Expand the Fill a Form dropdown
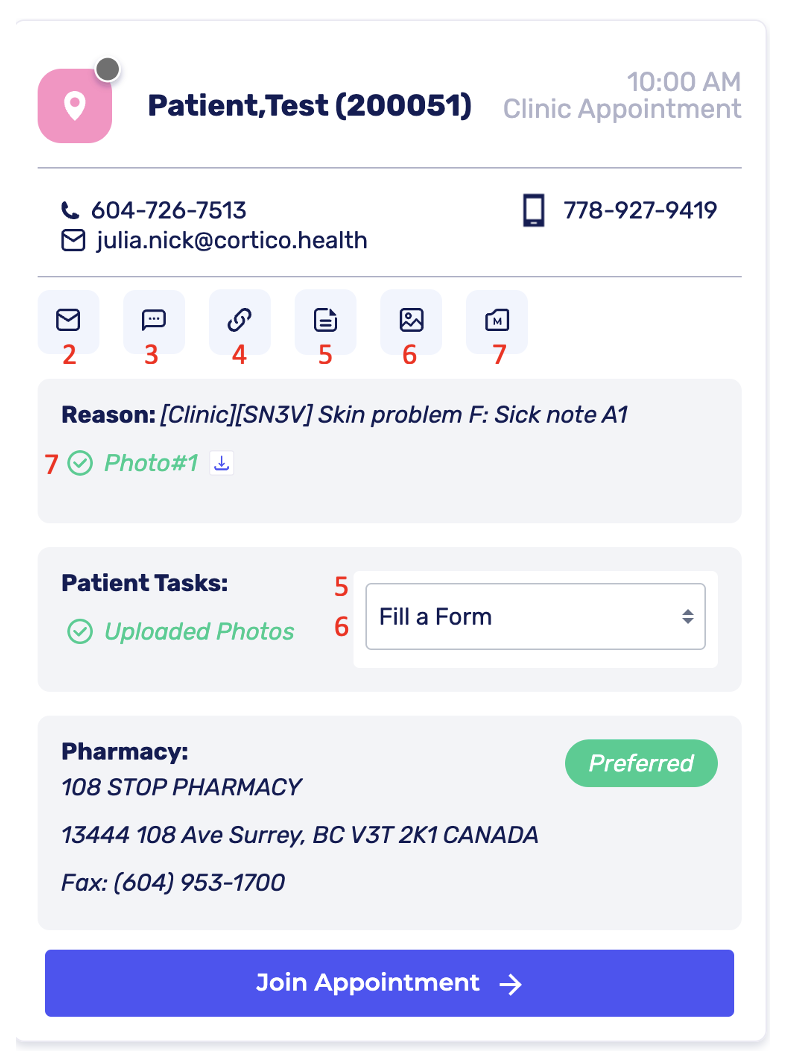The image size is (786, 1056). [x=535, y=617]
